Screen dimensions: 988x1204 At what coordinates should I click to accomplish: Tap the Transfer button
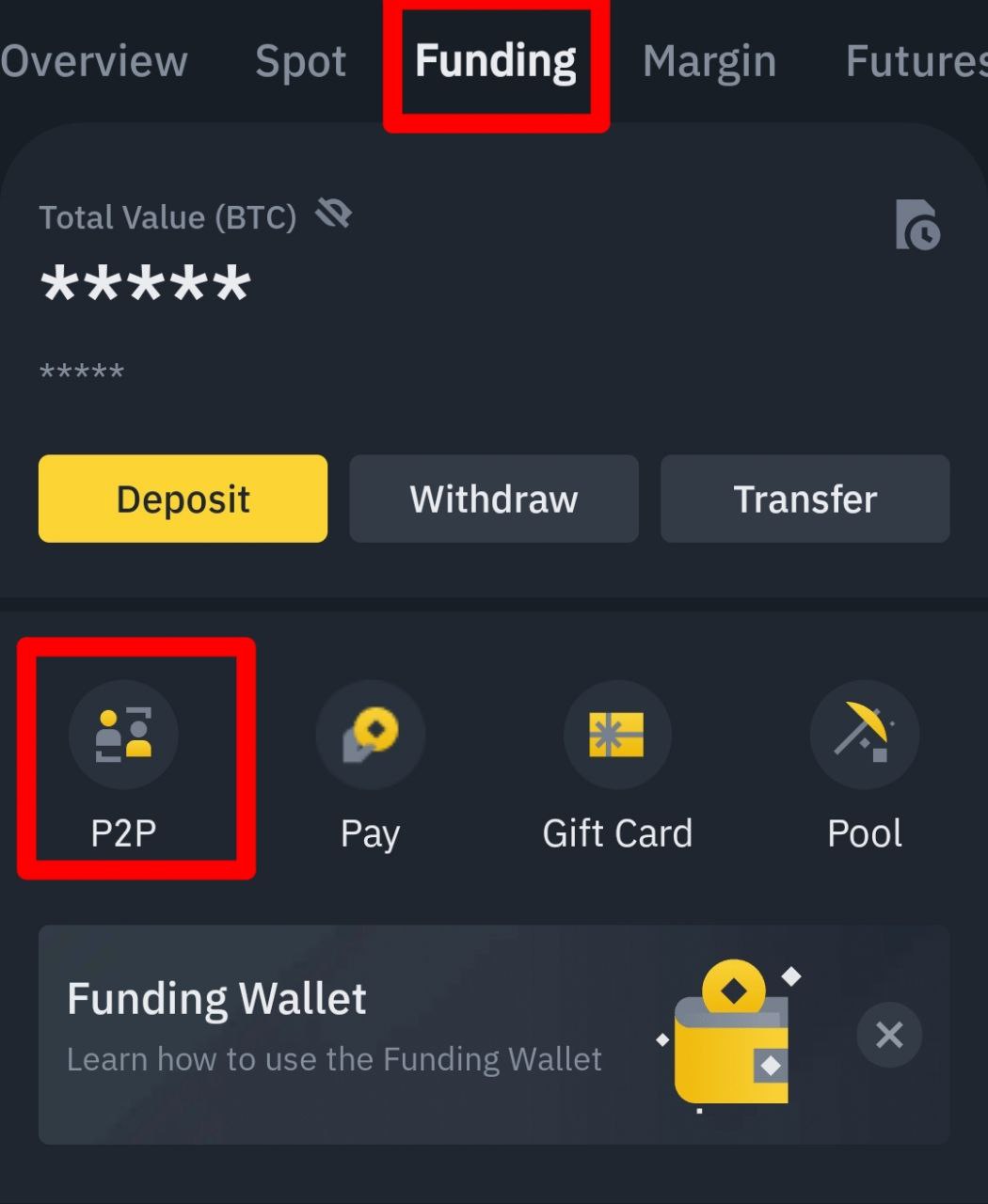pyautogui.click(x=805, y=499)
